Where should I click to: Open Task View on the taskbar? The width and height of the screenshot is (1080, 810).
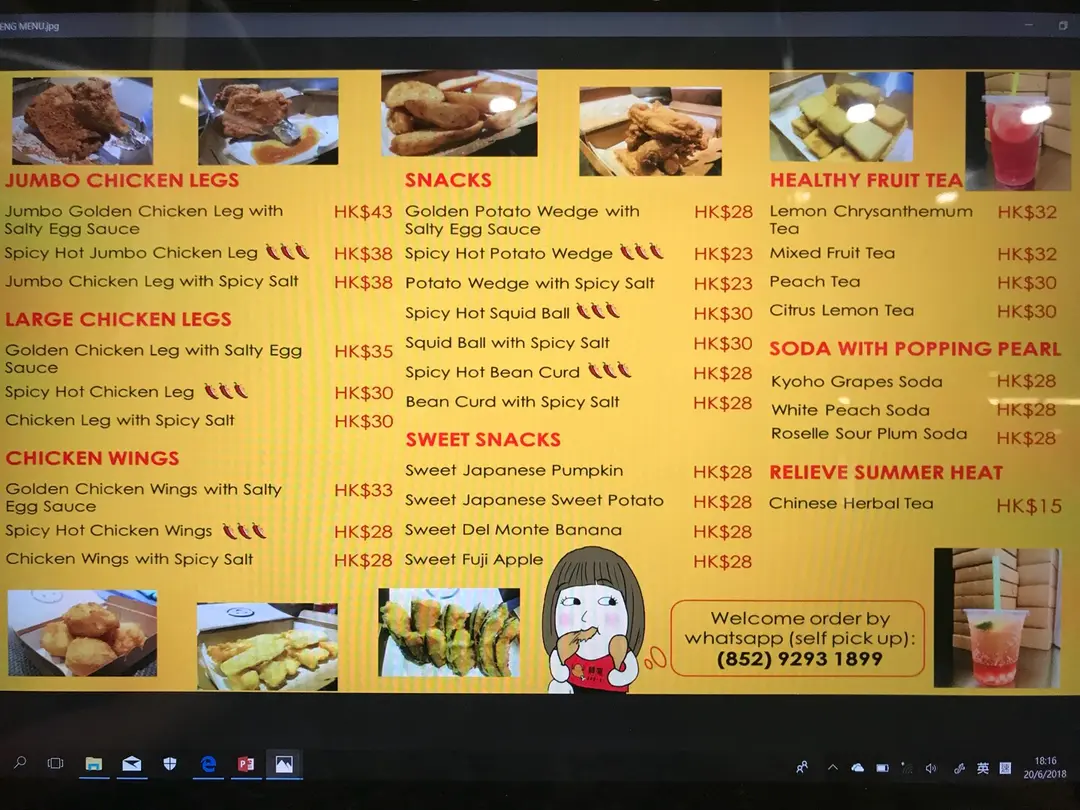pyautogui.click(x=56, y=764)
